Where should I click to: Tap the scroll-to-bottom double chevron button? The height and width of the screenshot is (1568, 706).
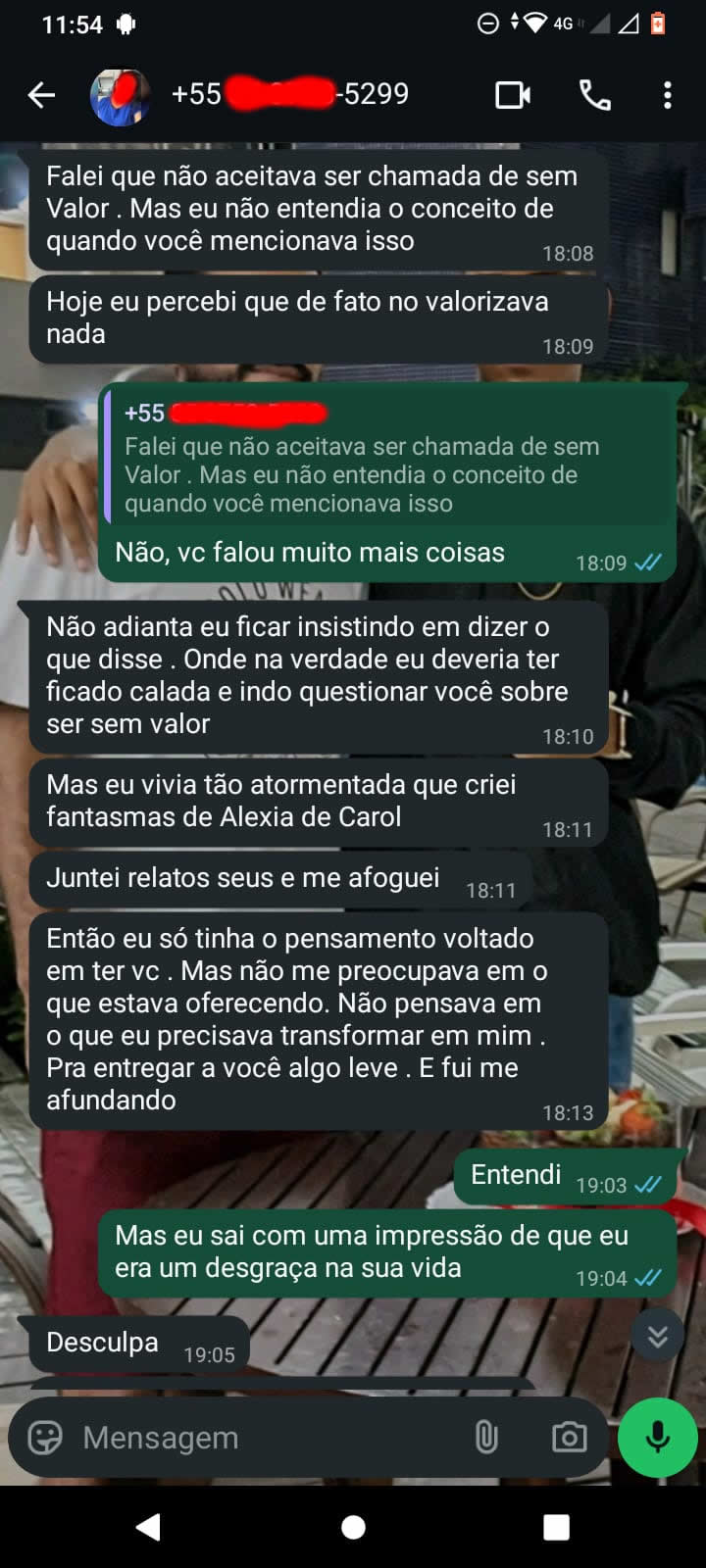tap(657, 1335)
